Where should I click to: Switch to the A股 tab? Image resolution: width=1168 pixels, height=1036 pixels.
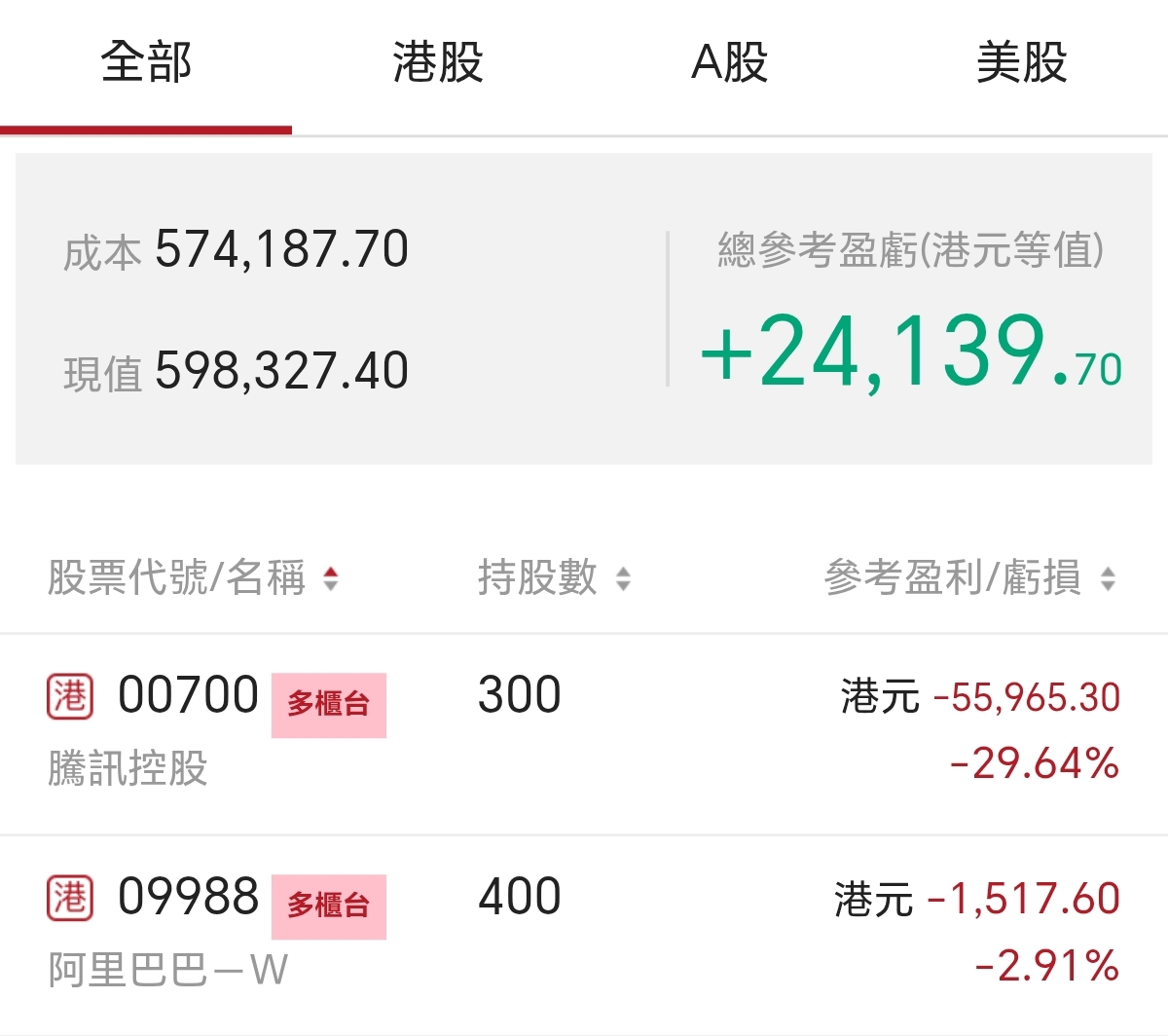coord(730,63)
